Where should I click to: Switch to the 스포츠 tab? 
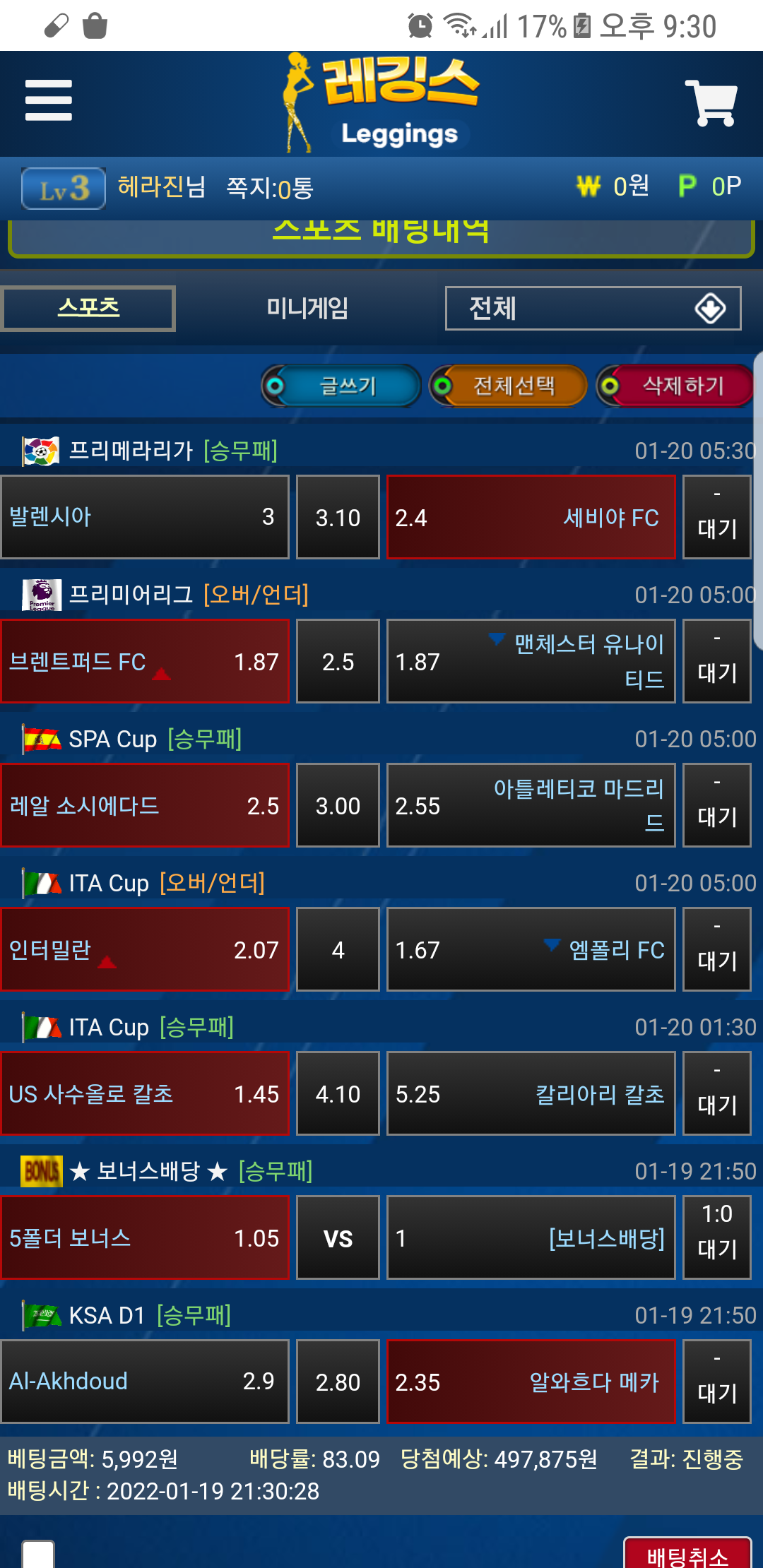(88, 308)
